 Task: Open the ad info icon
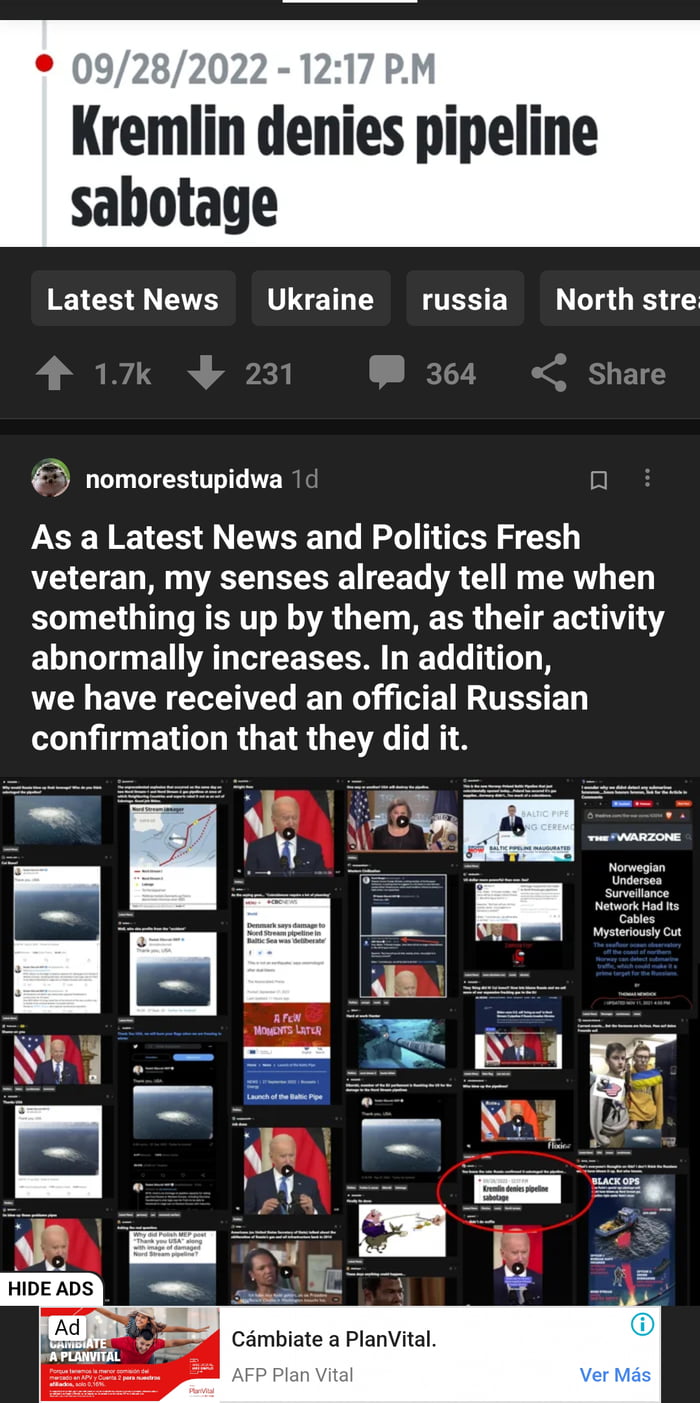(x=642, y=1324)
